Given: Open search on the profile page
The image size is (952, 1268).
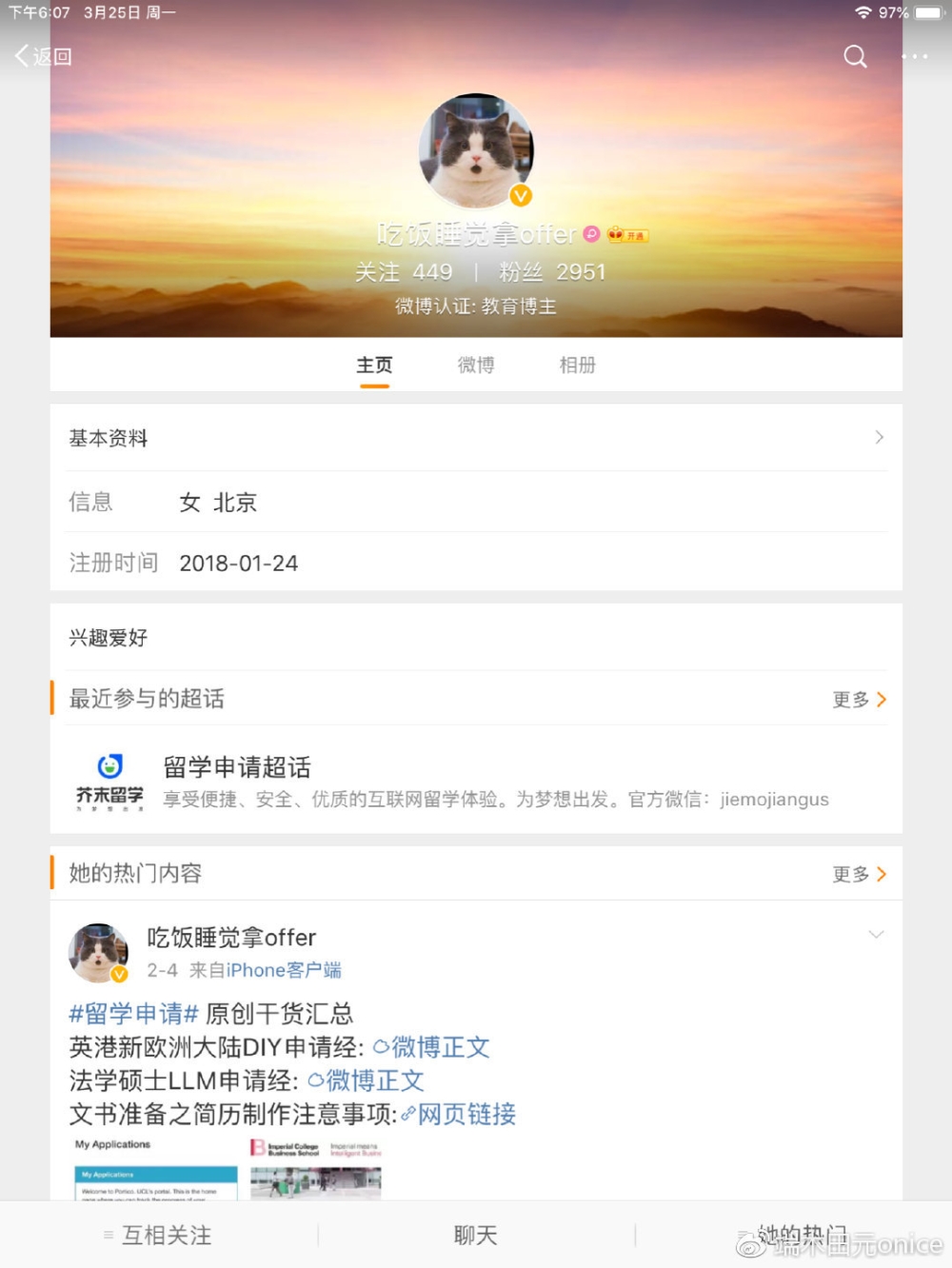Looking at the screenshot, I should point(855,56).
